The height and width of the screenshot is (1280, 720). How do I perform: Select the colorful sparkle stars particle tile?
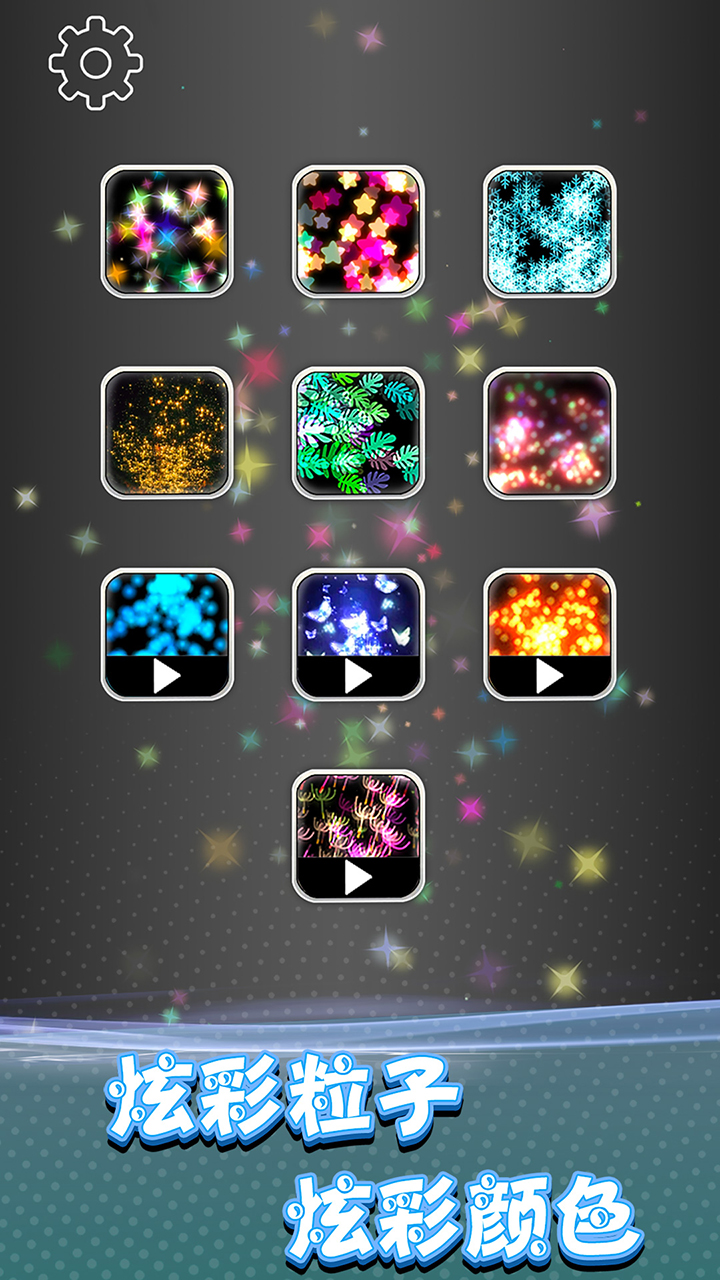click(167, 231)
